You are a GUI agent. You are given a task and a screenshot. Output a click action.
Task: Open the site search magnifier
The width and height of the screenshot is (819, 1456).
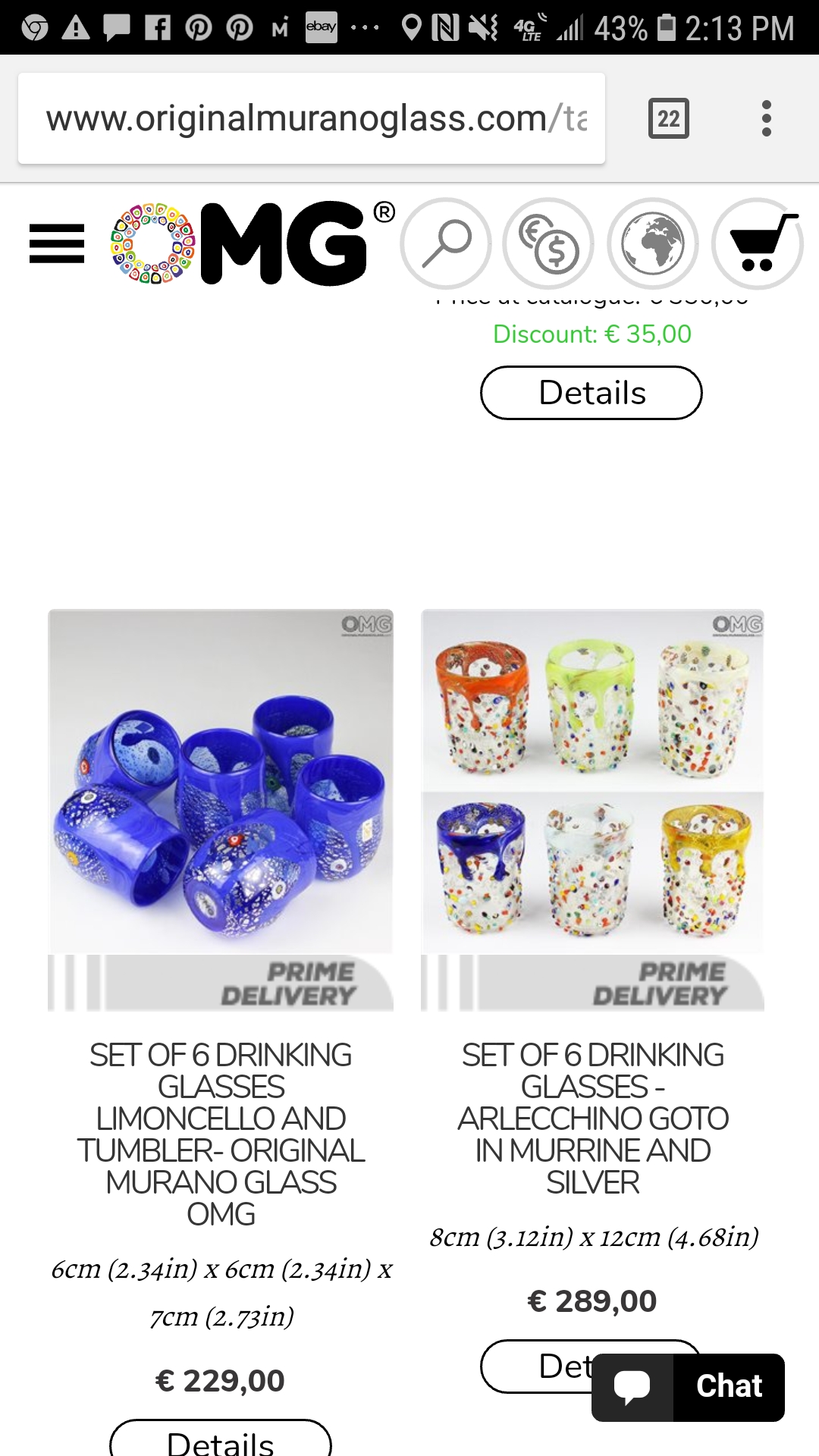click(x=446, y=243)
